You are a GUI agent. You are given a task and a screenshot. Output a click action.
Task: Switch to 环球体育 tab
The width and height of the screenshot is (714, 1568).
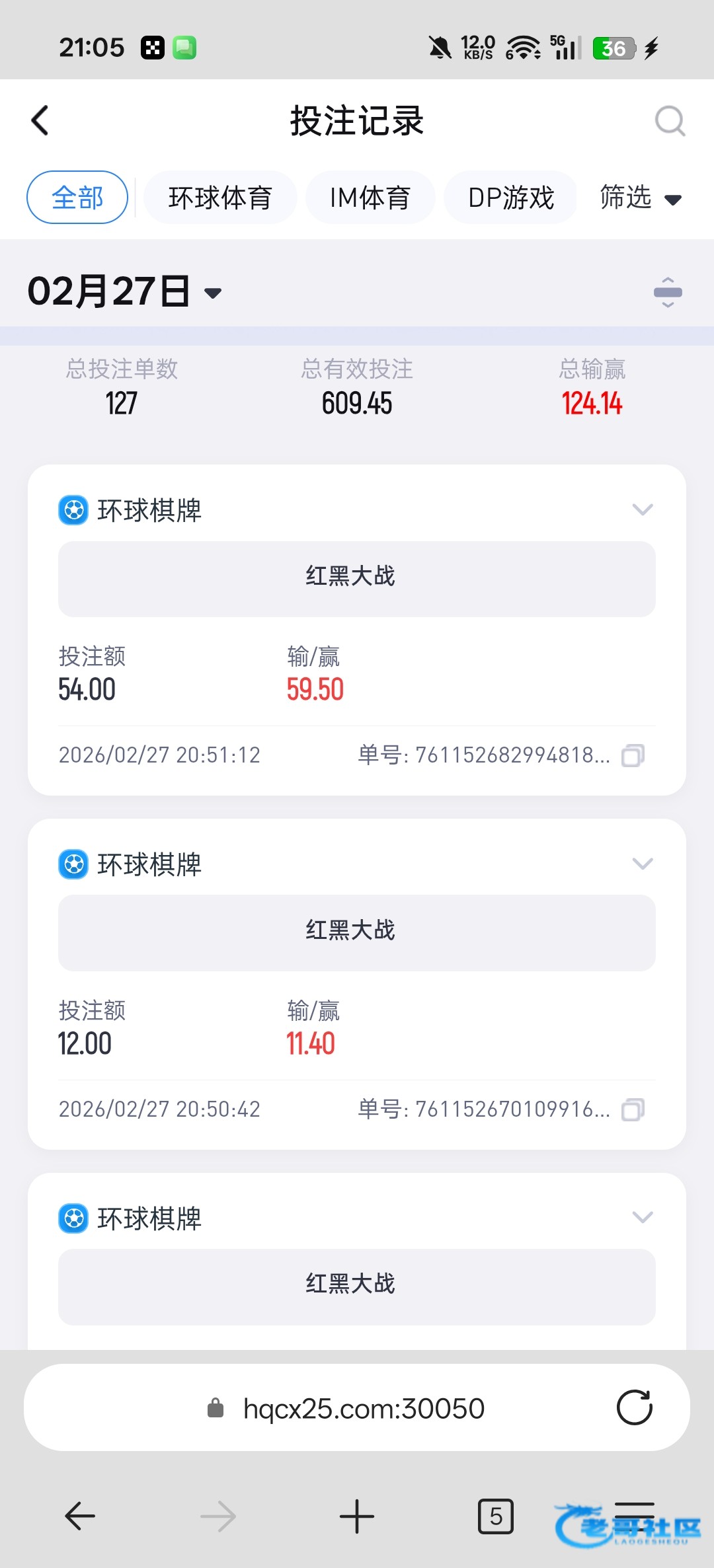220,198
